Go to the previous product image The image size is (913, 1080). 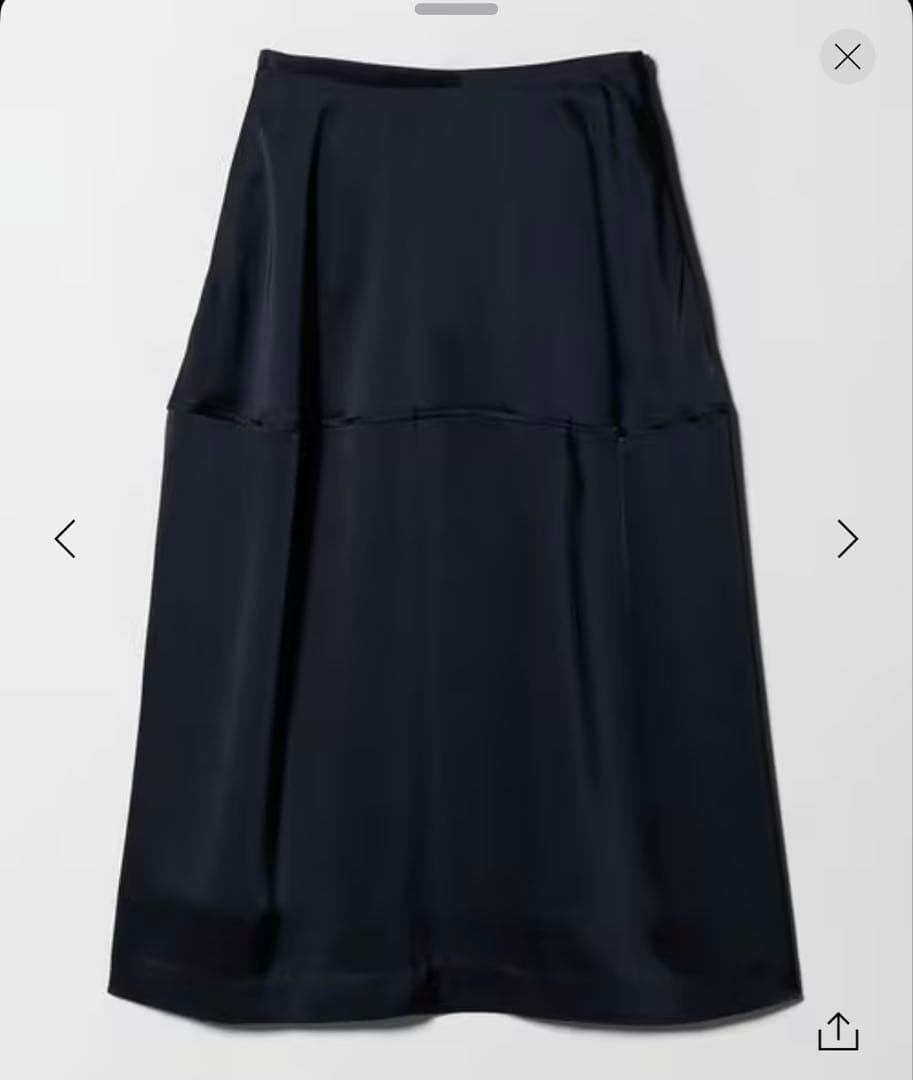pos(65,538)
